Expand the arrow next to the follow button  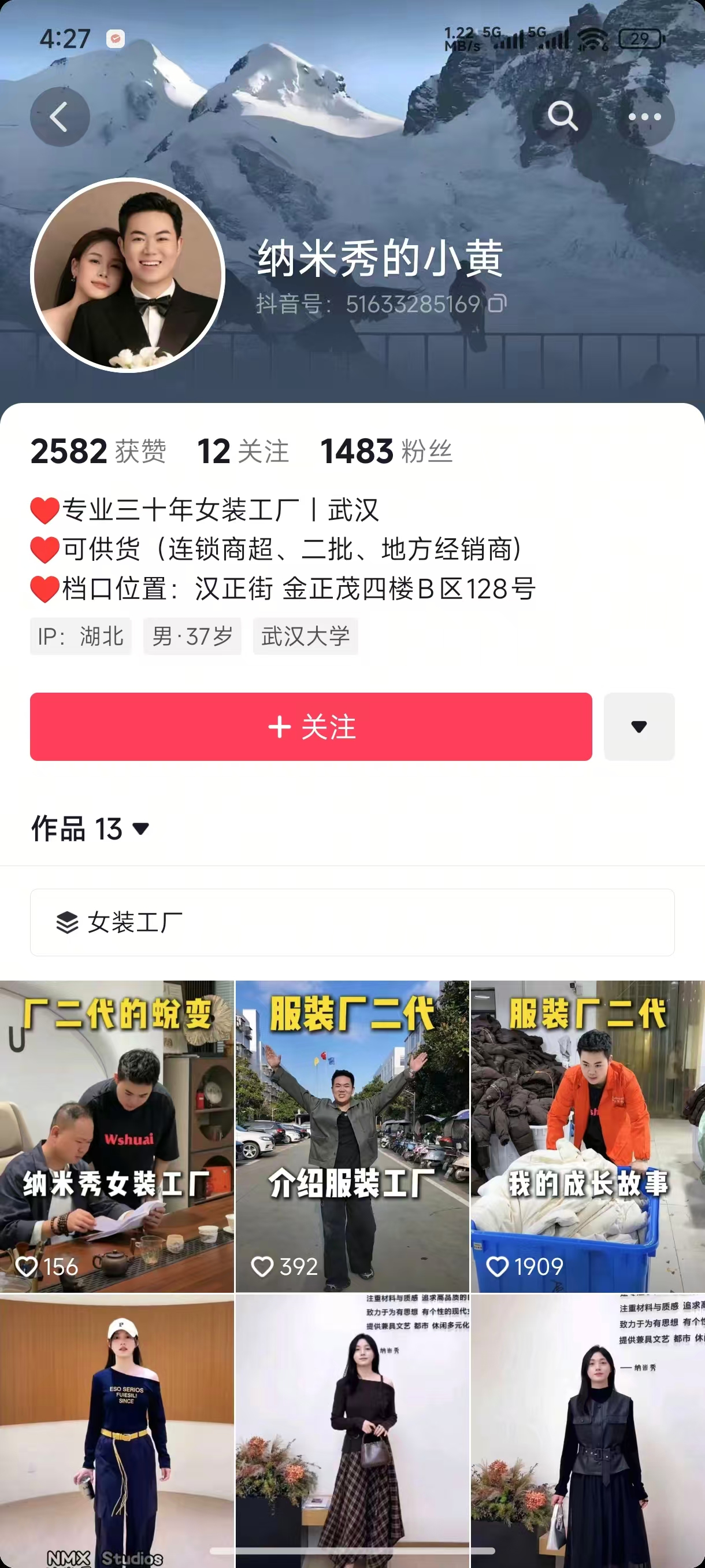[639, 726]
